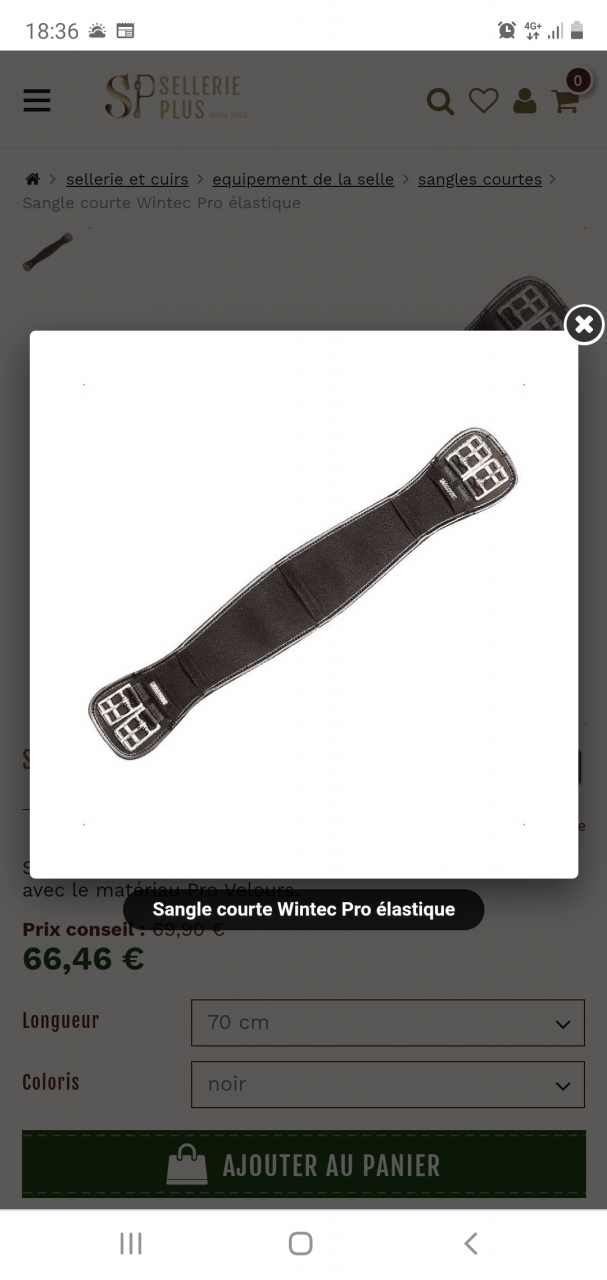Open the sangles courtes breadcrumb
This screenshot has width=607, height=1280.
tap(480, 179)
